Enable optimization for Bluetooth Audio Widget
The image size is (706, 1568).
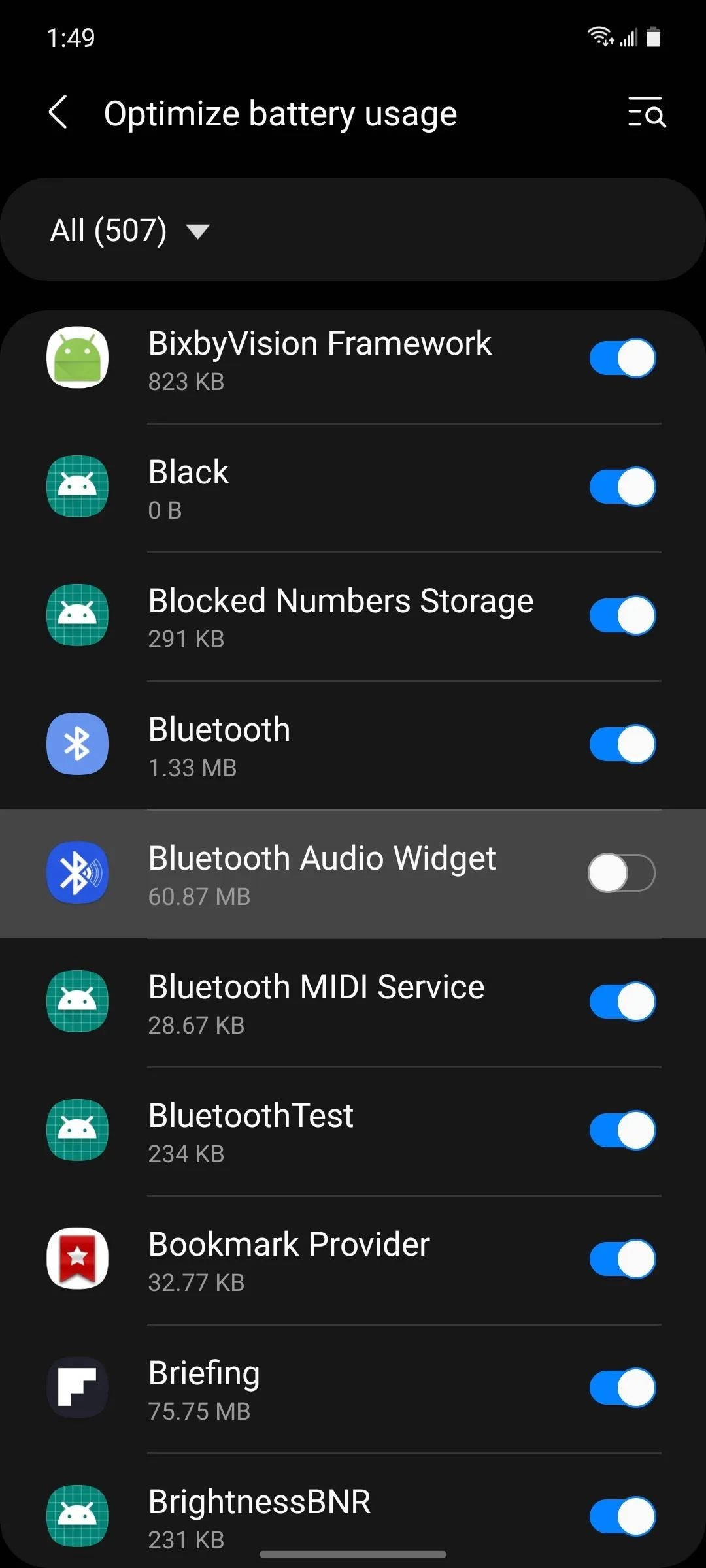622,873
